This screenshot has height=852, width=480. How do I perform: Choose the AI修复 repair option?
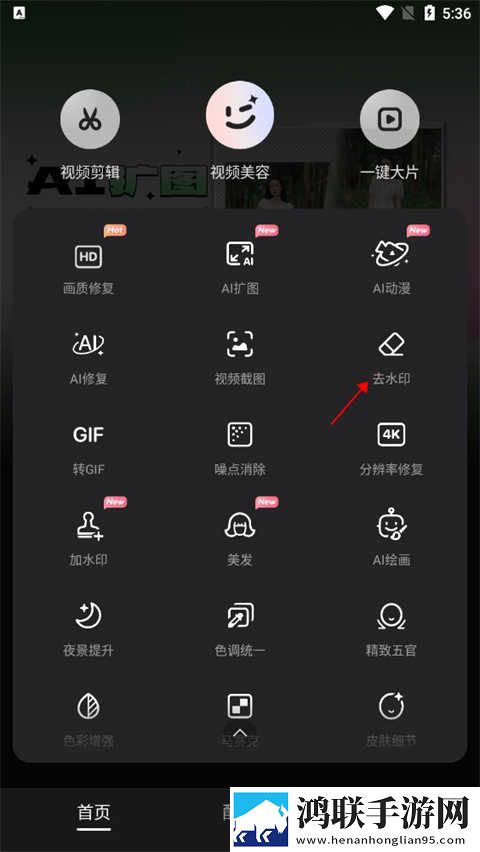tap(88, 358)
